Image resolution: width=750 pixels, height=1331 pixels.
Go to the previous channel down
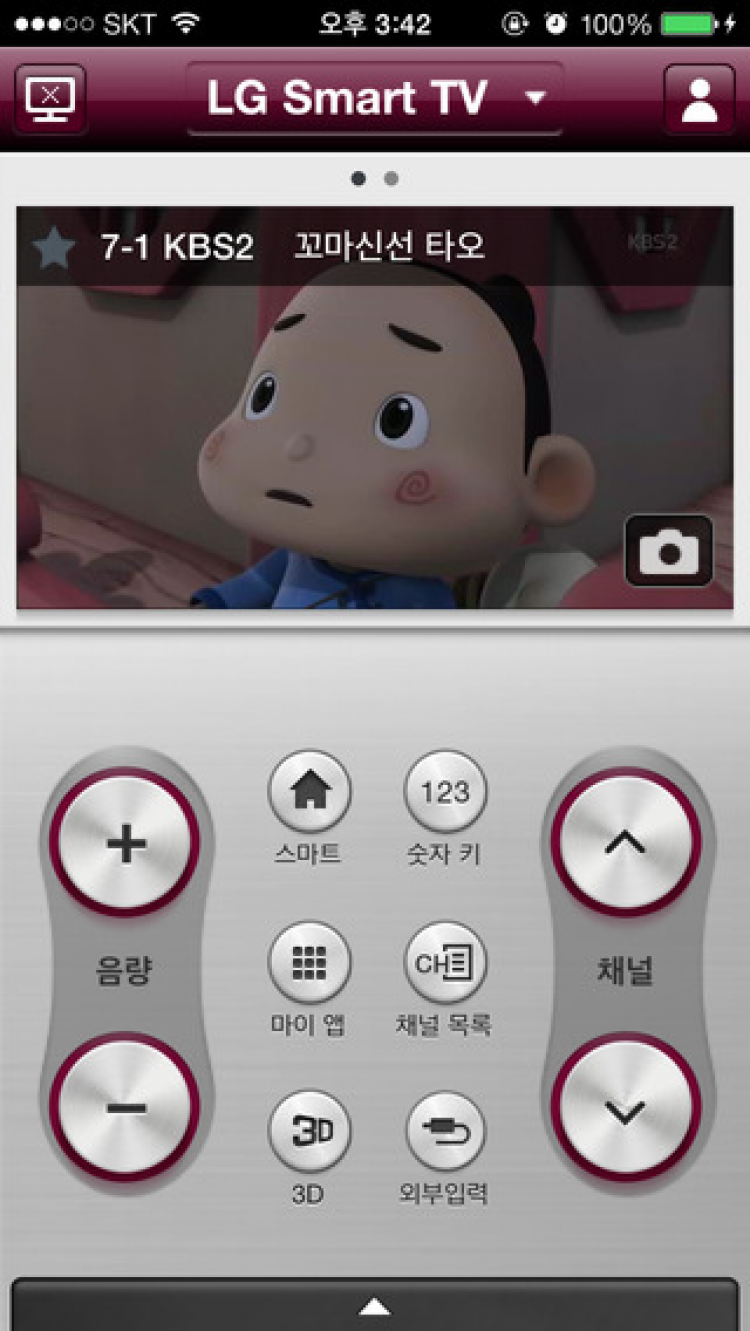click(626, 1108)
